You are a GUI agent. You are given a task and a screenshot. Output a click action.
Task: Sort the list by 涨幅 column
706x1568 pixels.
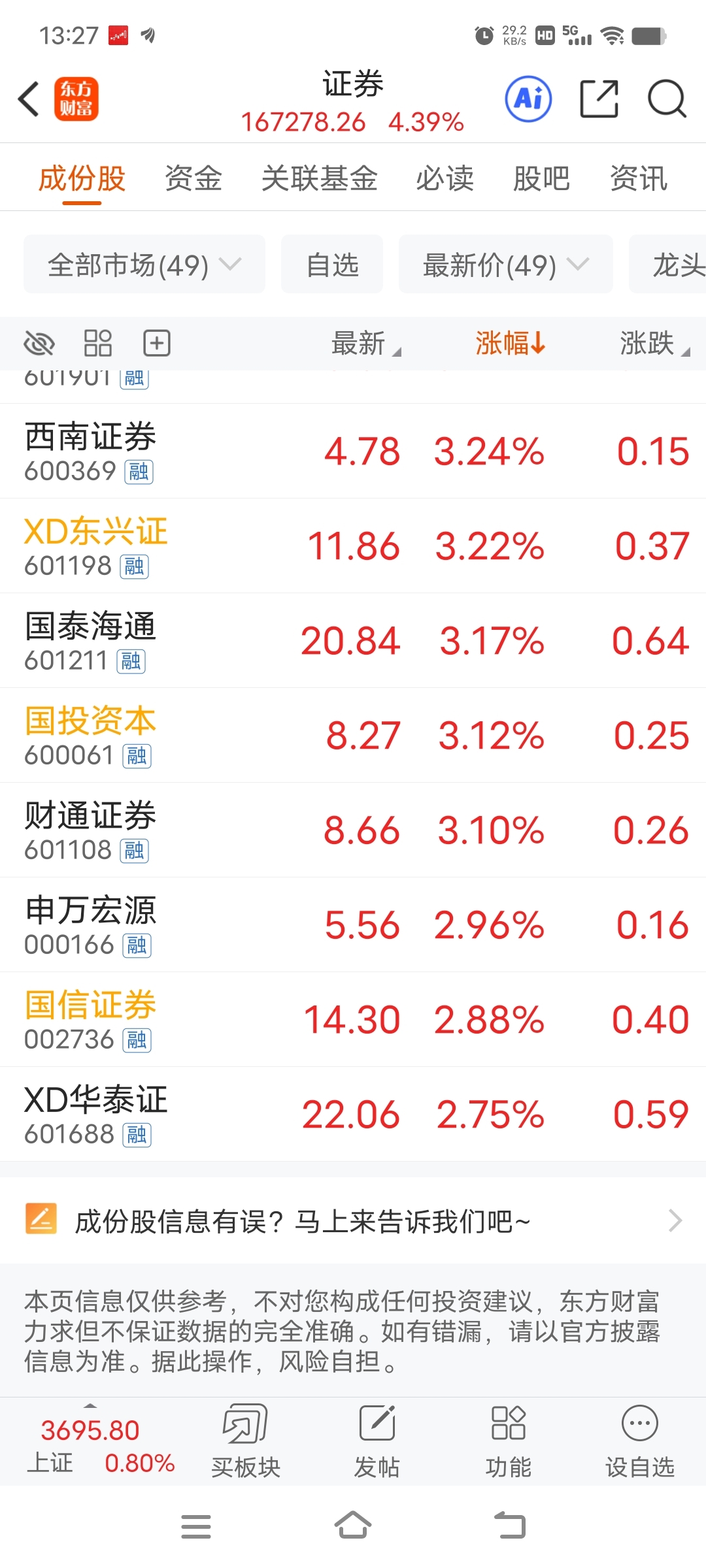(510, 343)
